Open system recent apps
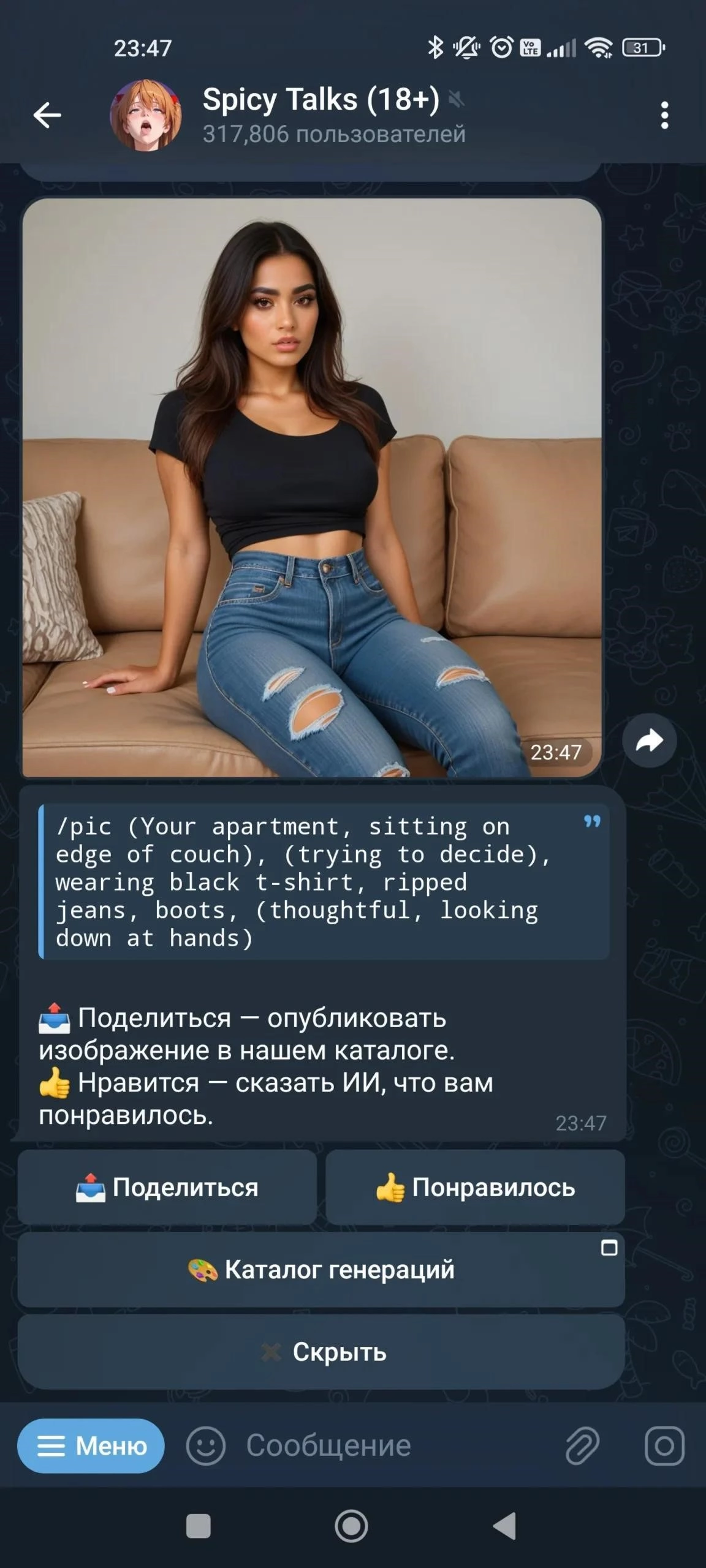The width and height of the screenshot is (706, 1568). click(198, 1526)
